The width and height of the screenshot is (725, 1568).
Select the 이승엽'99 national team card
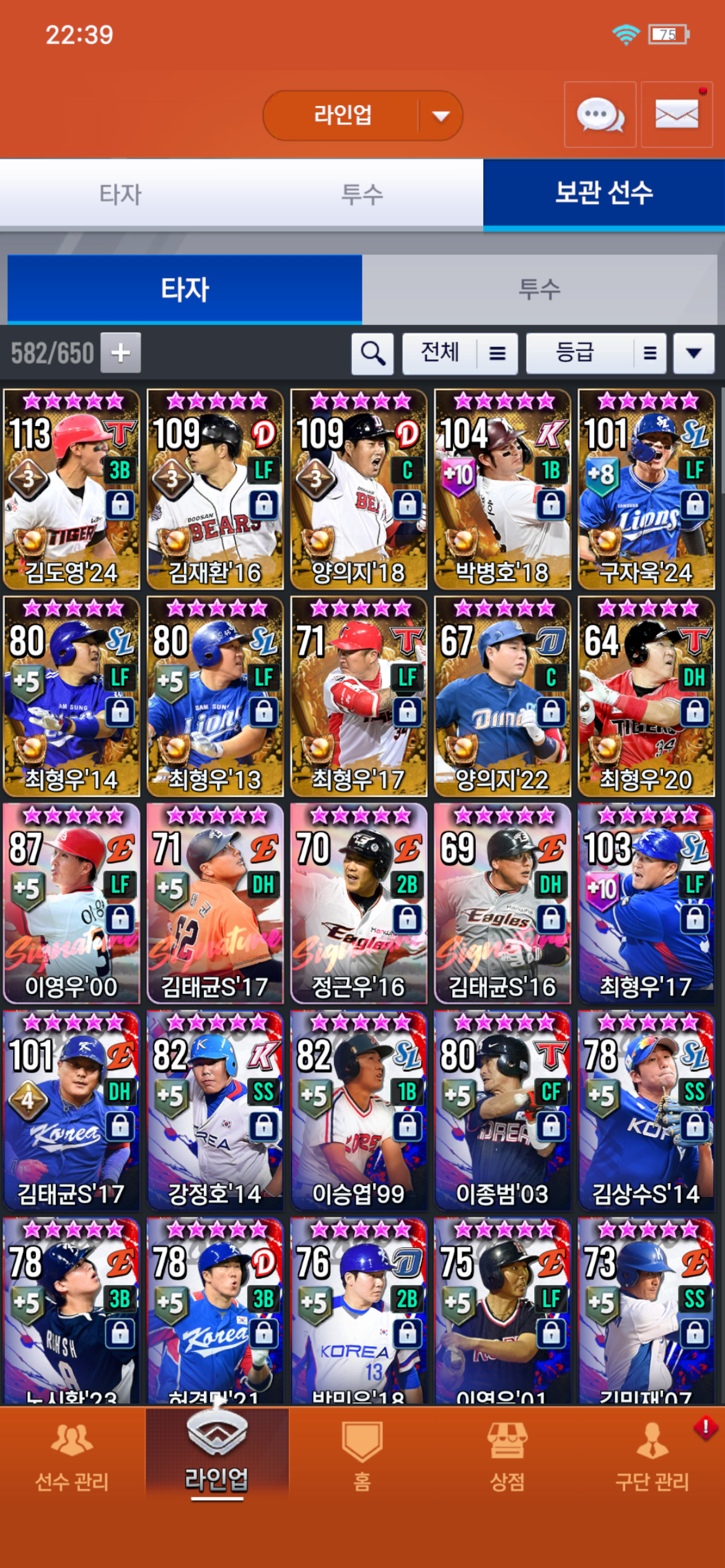358,1110
